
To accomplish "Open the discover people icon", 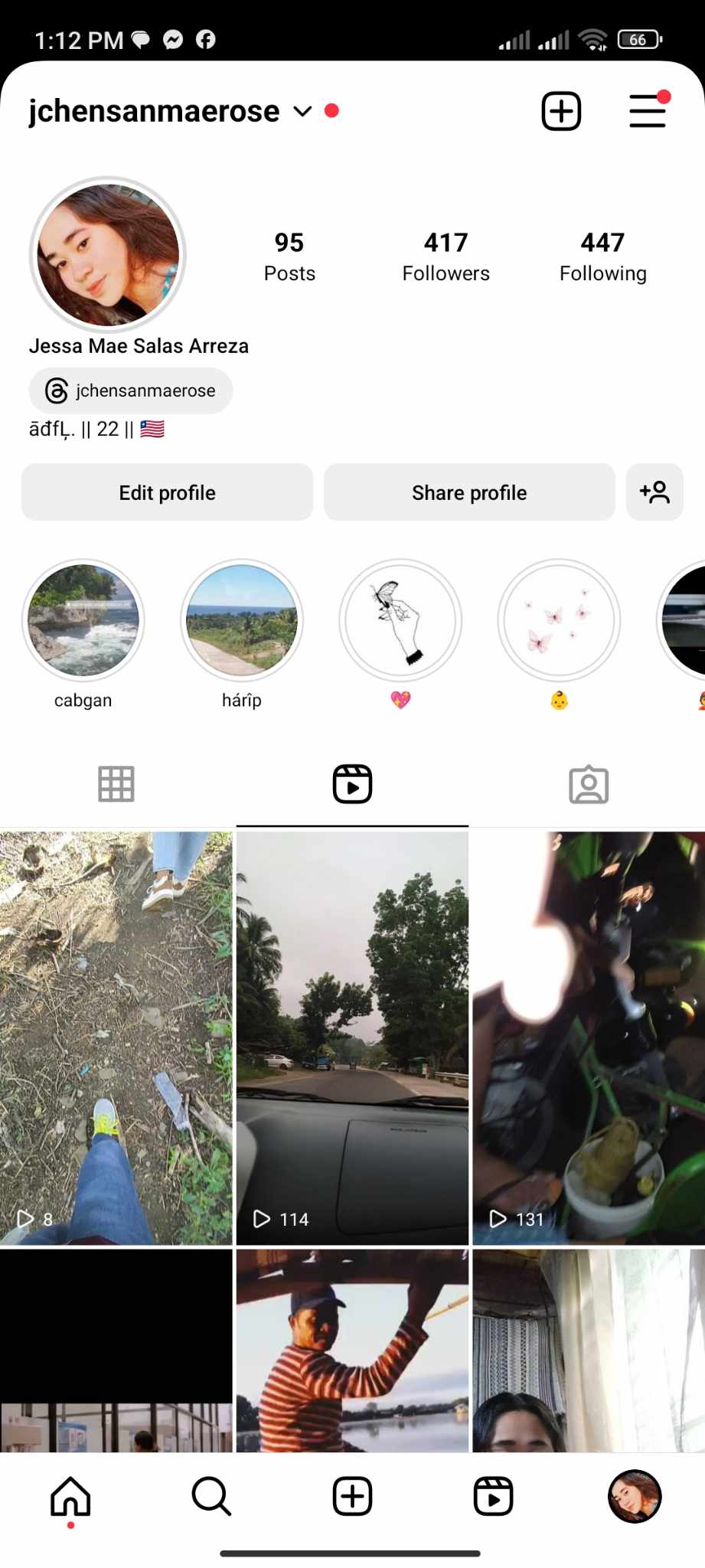I will click(654, 492).
